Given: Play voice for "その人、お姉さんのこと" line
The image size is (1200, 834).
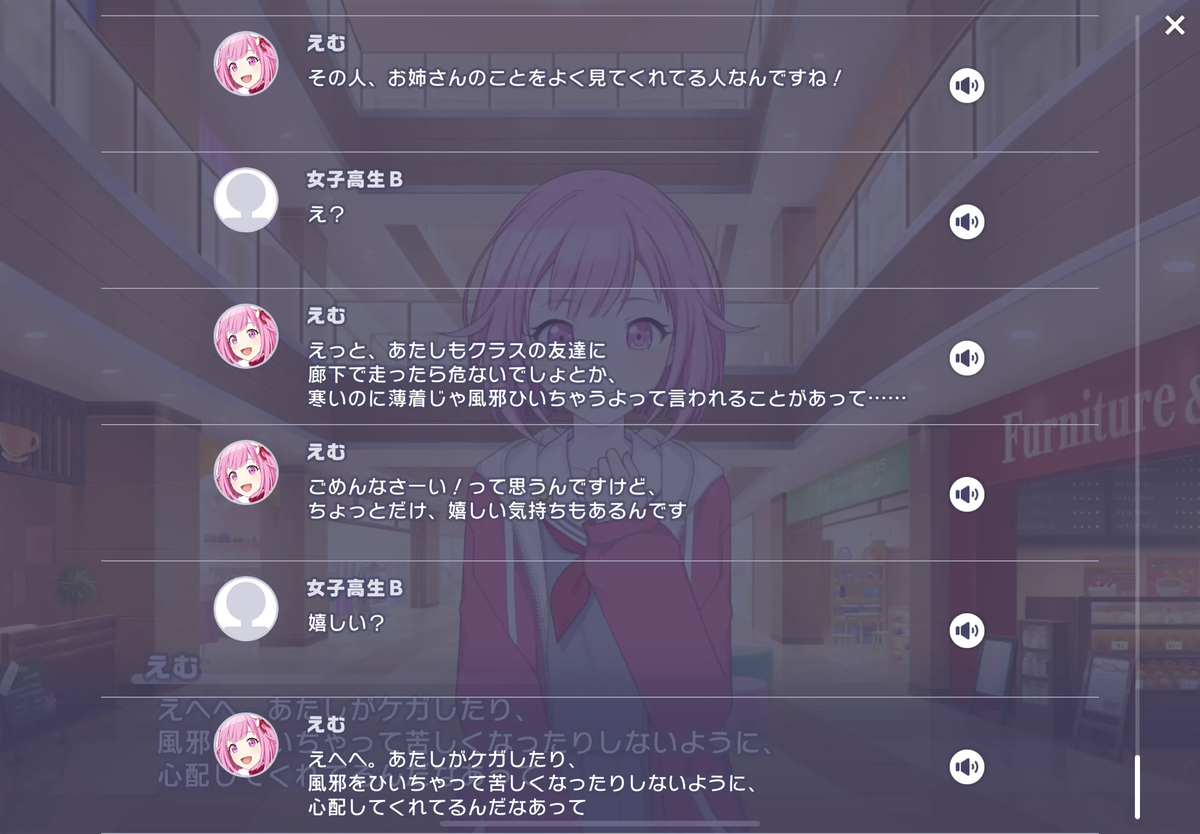Looking at the screenshot, I should (966, 86).
